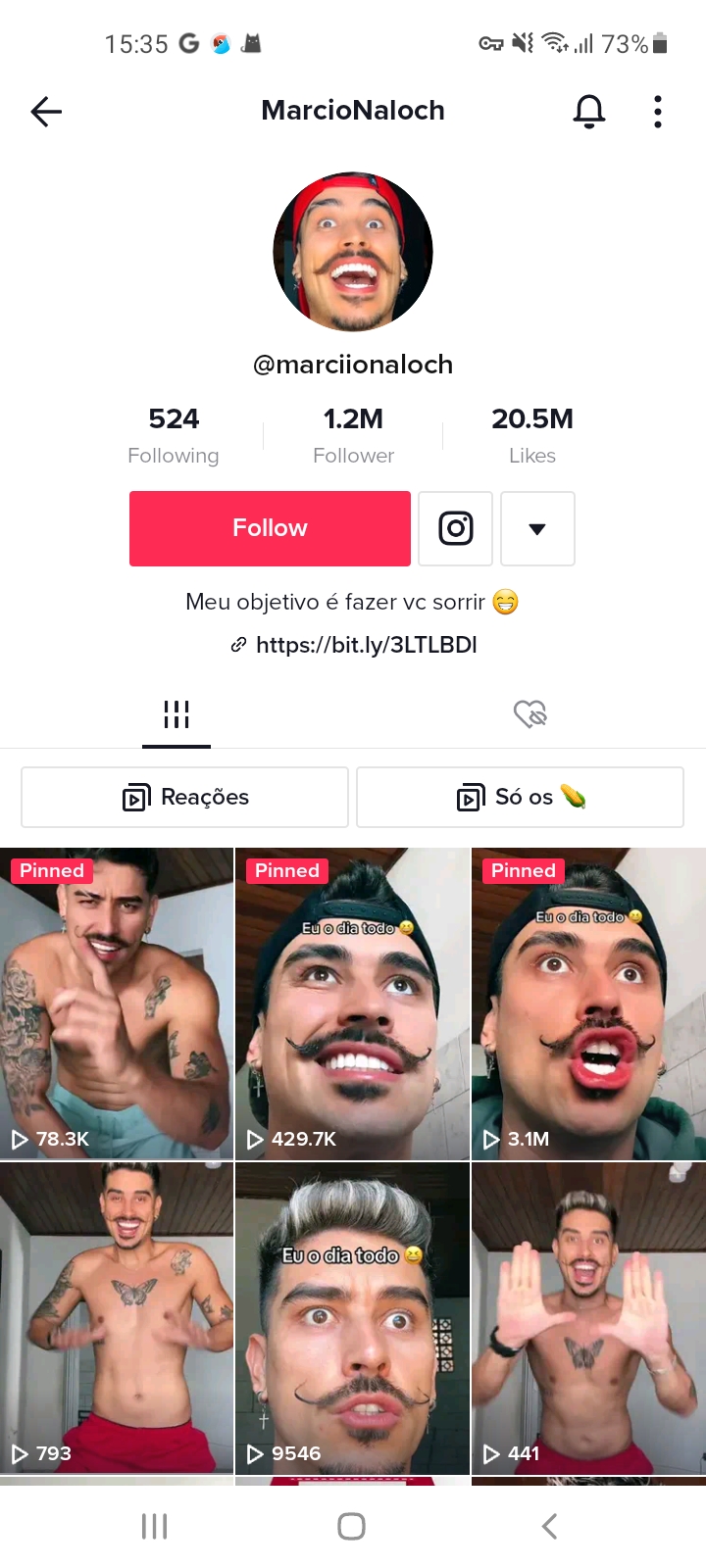Viewport: 706px width, 1568px height.
Task: Open the video with 441 views
Action: coord(588,1317)
